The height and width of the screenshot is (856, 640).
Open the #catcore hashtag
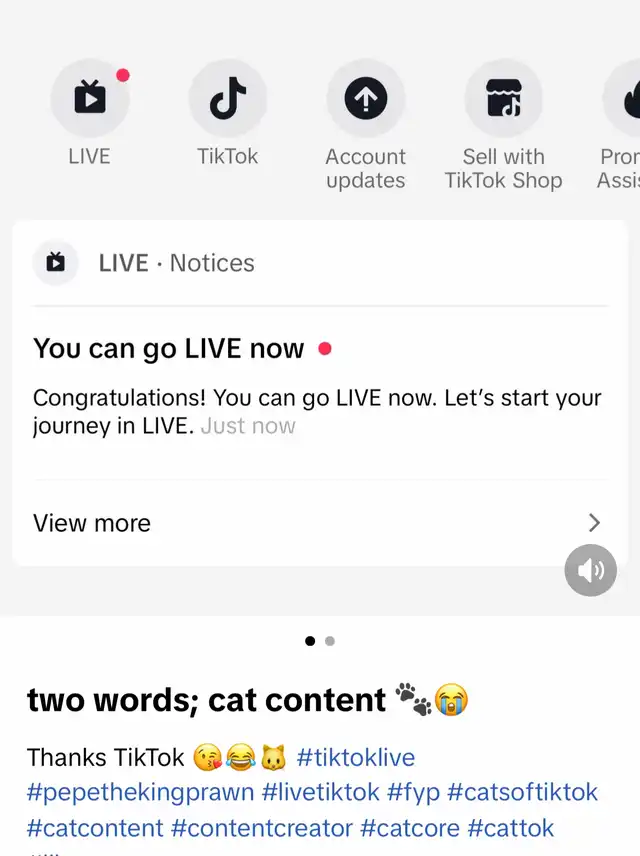click(410, 828)
